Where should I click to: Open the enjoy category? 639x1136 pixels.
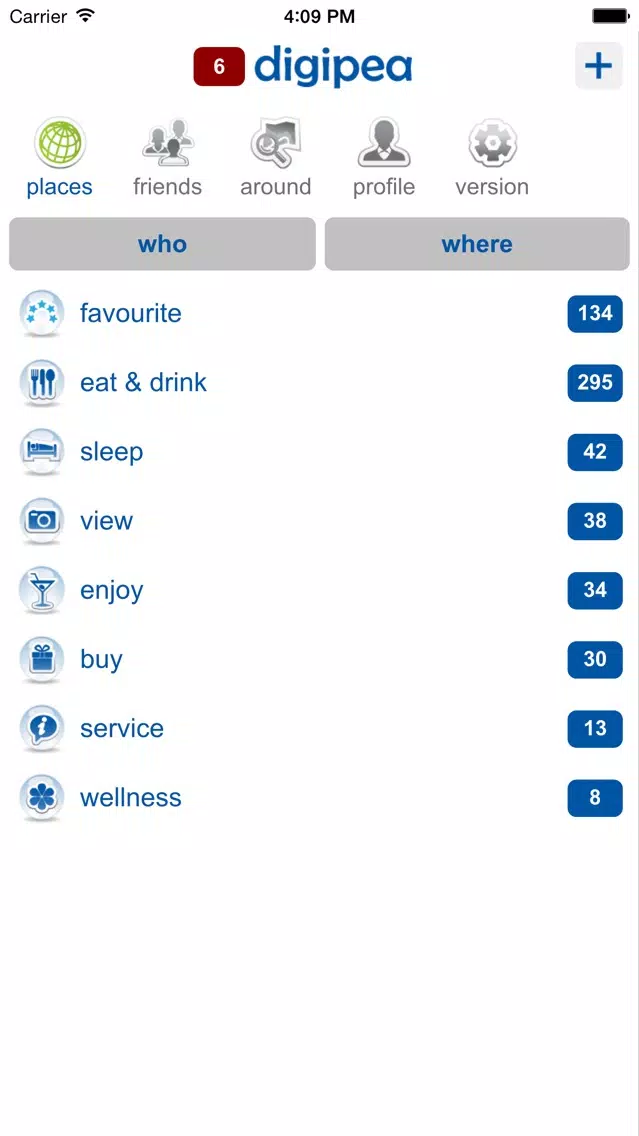320,590
